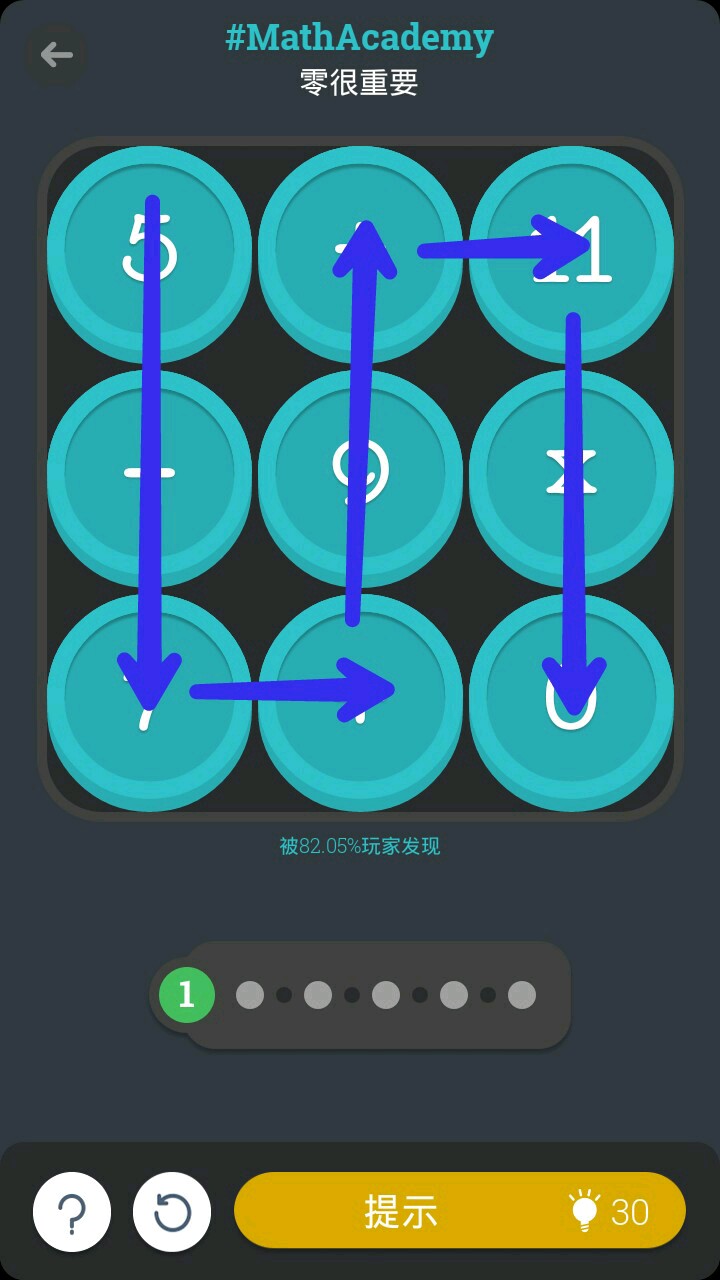The height and width of the screenshot is (1280, 720).
Task: Reset the puzzle with the circular arrow
Action: (172, 1212)
